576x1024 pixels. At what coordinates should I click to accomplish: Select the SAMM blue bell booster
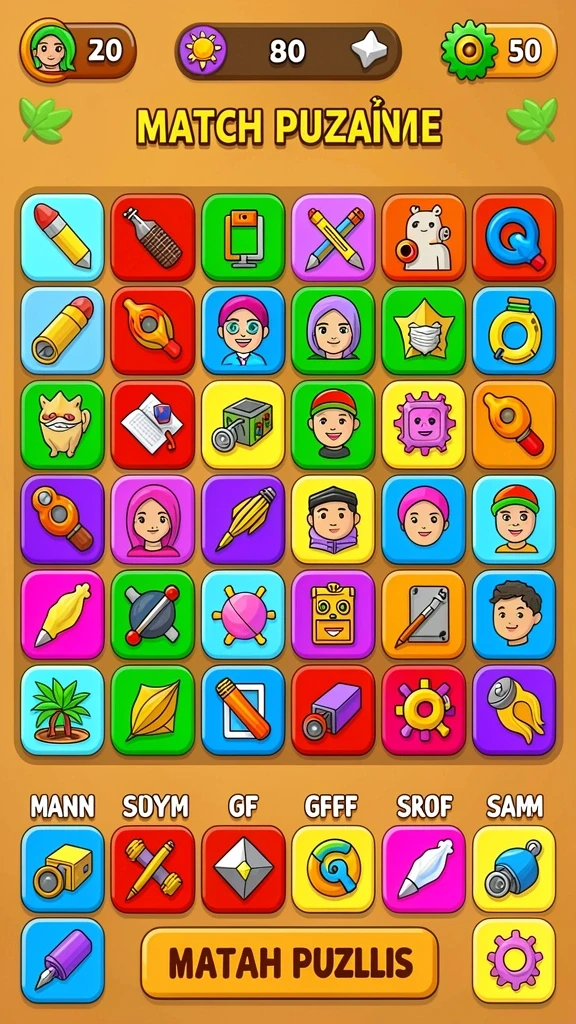[x=514, y=869]
